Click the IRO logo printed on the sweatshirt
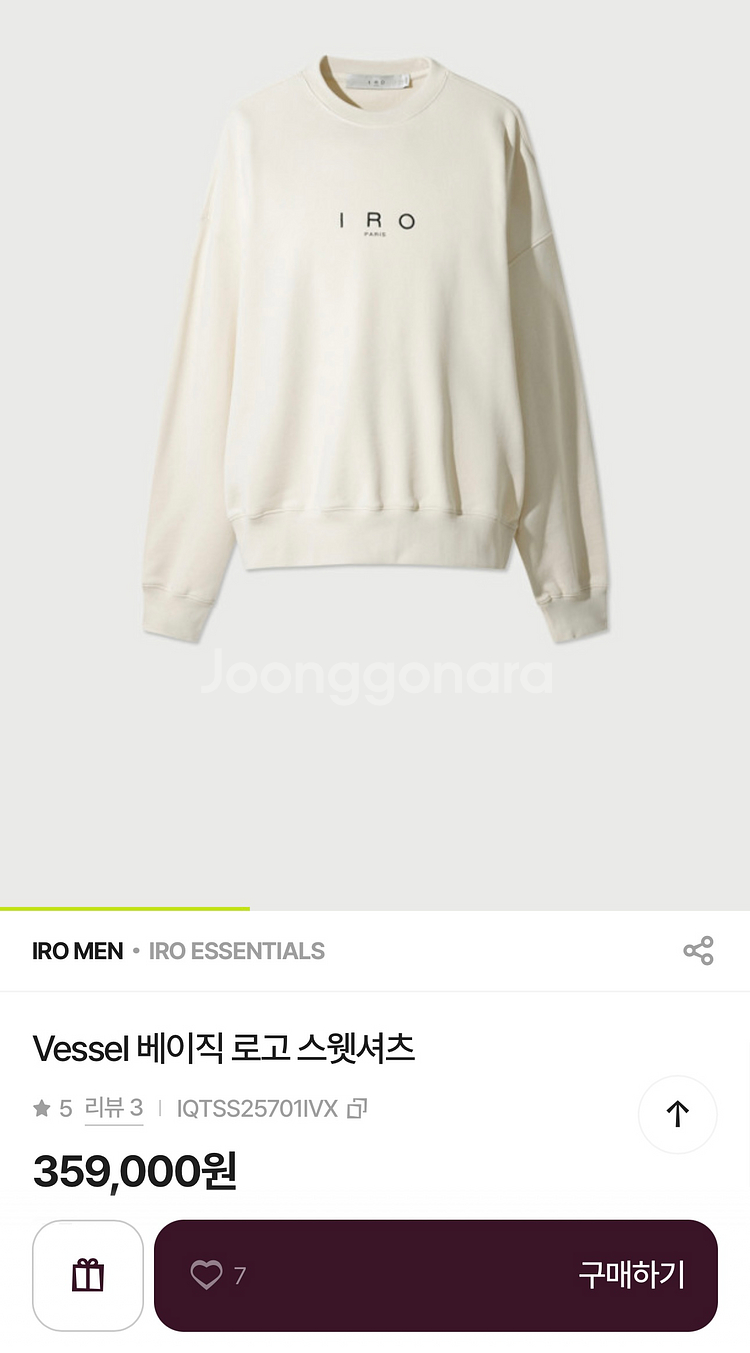This screenshot has width=750, height=1353. click(373, 220)
